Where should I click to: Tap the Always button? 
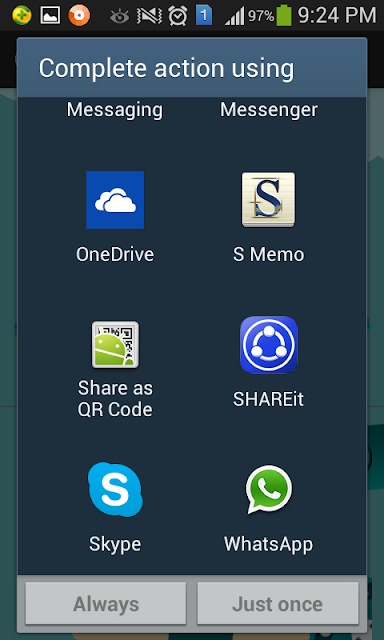[x=106, y=603]
